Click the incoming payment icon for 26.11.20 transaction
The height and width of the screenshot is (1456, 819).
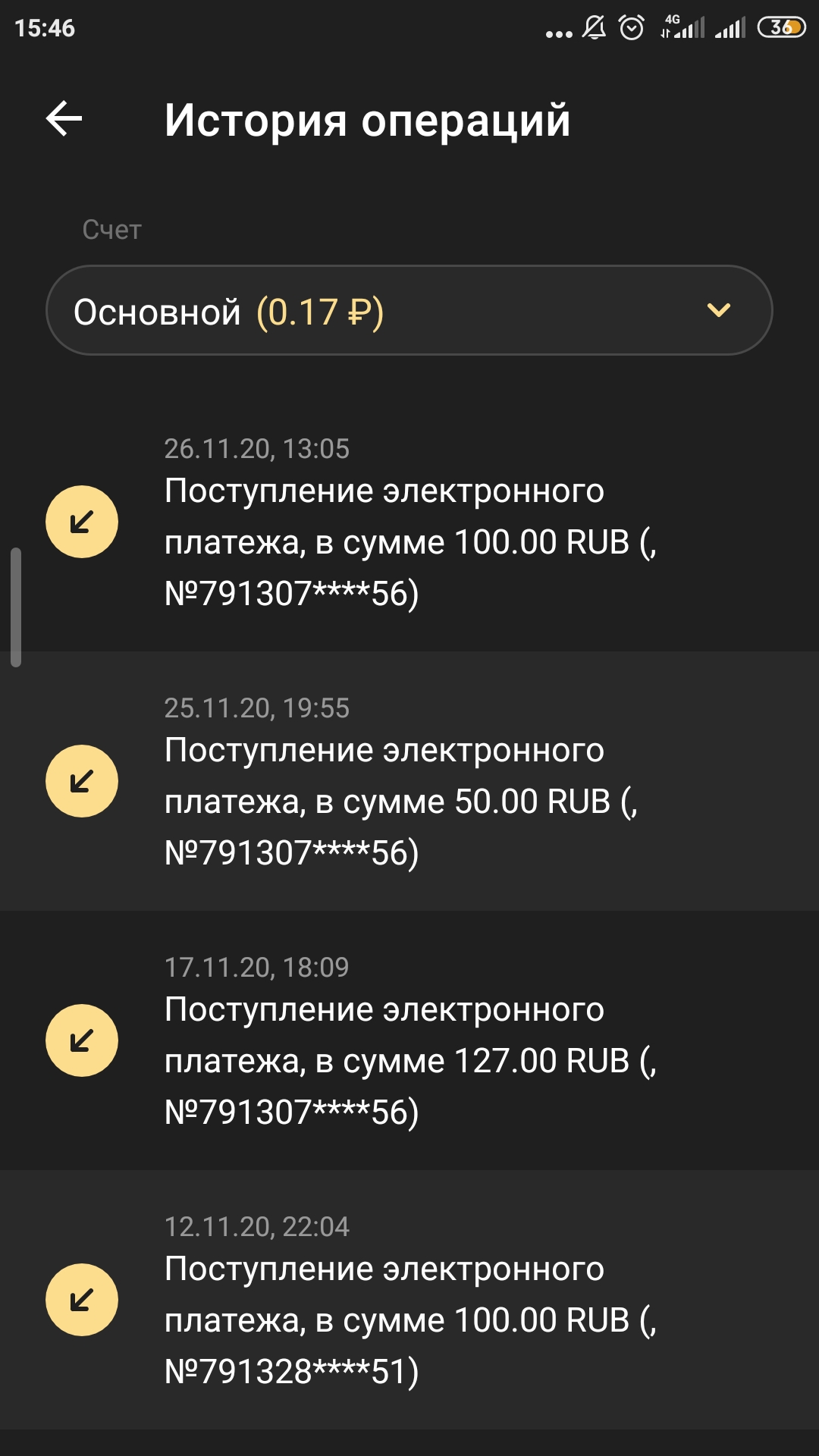coord(81,519)
